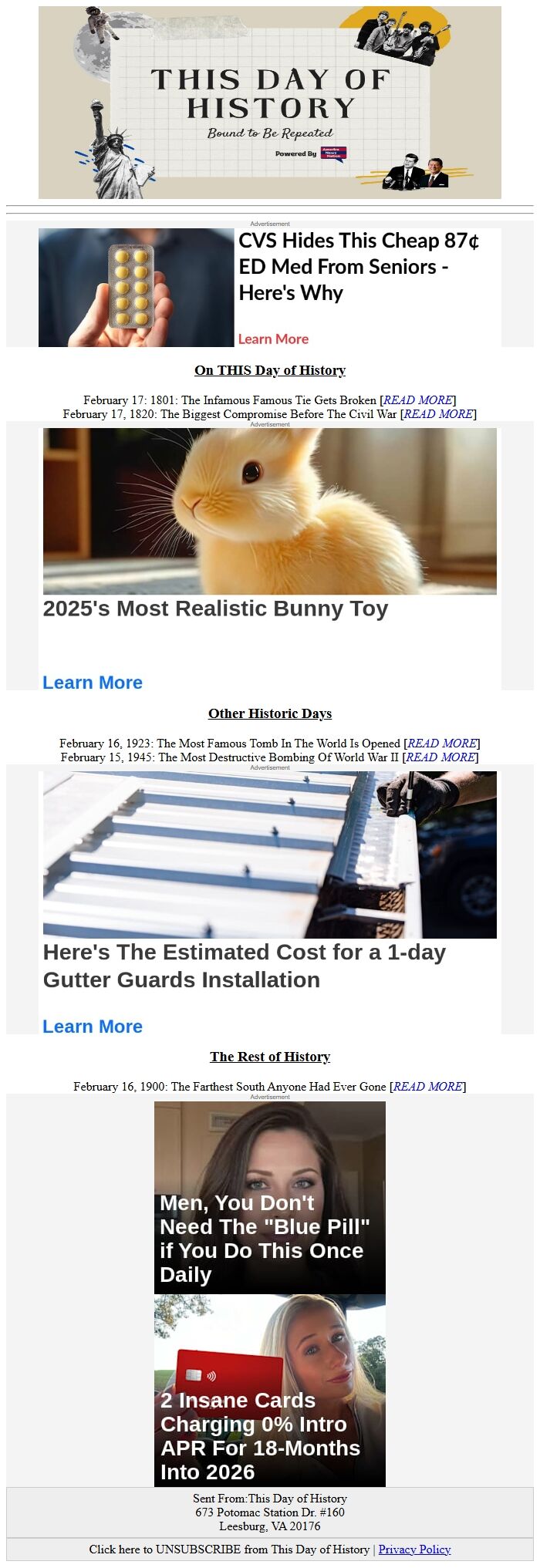Open the 0% Intro APR cards ad
The image size is (540, 1568).
270,1390
